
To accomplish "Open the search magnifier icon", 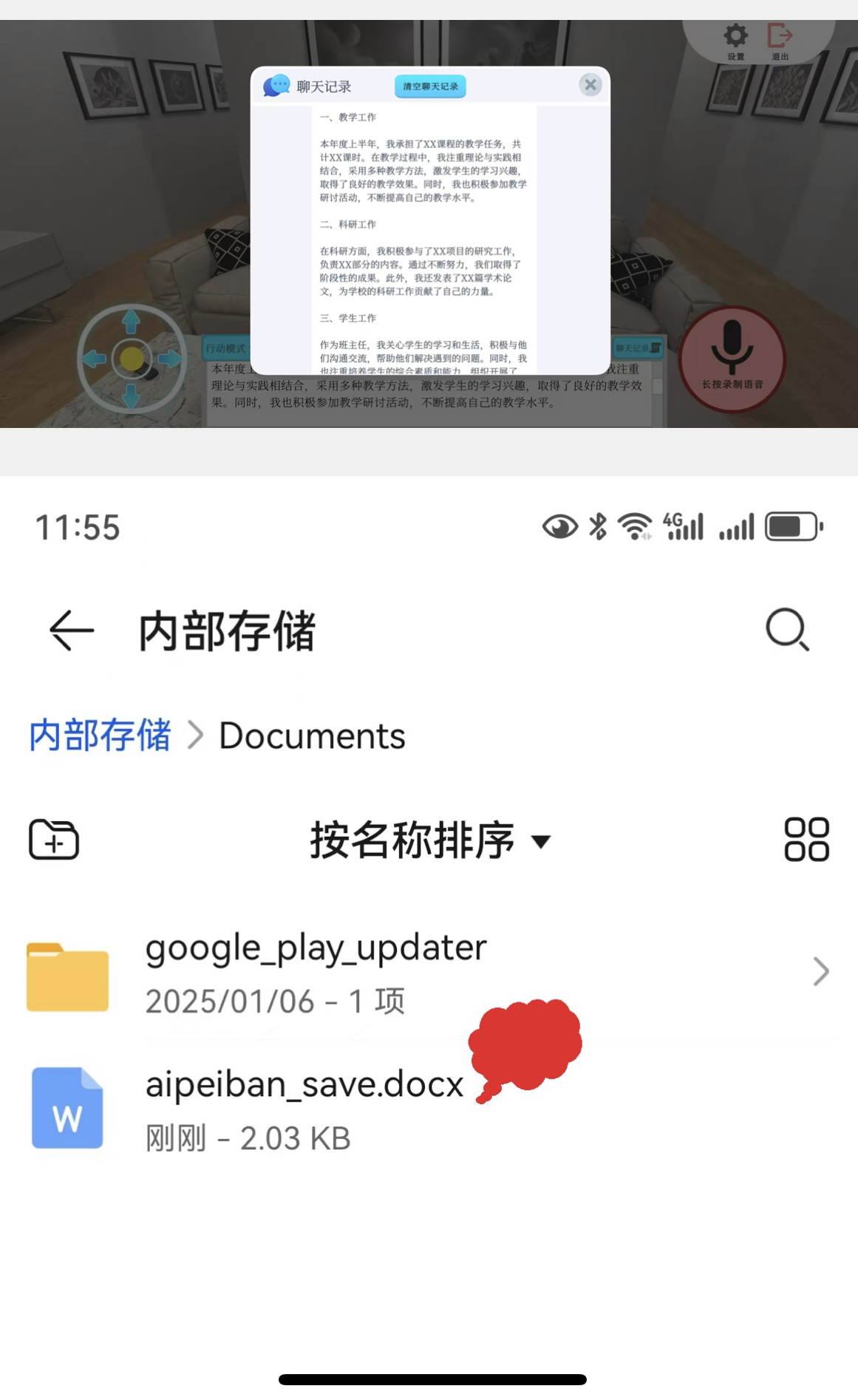I will point(787,630).
